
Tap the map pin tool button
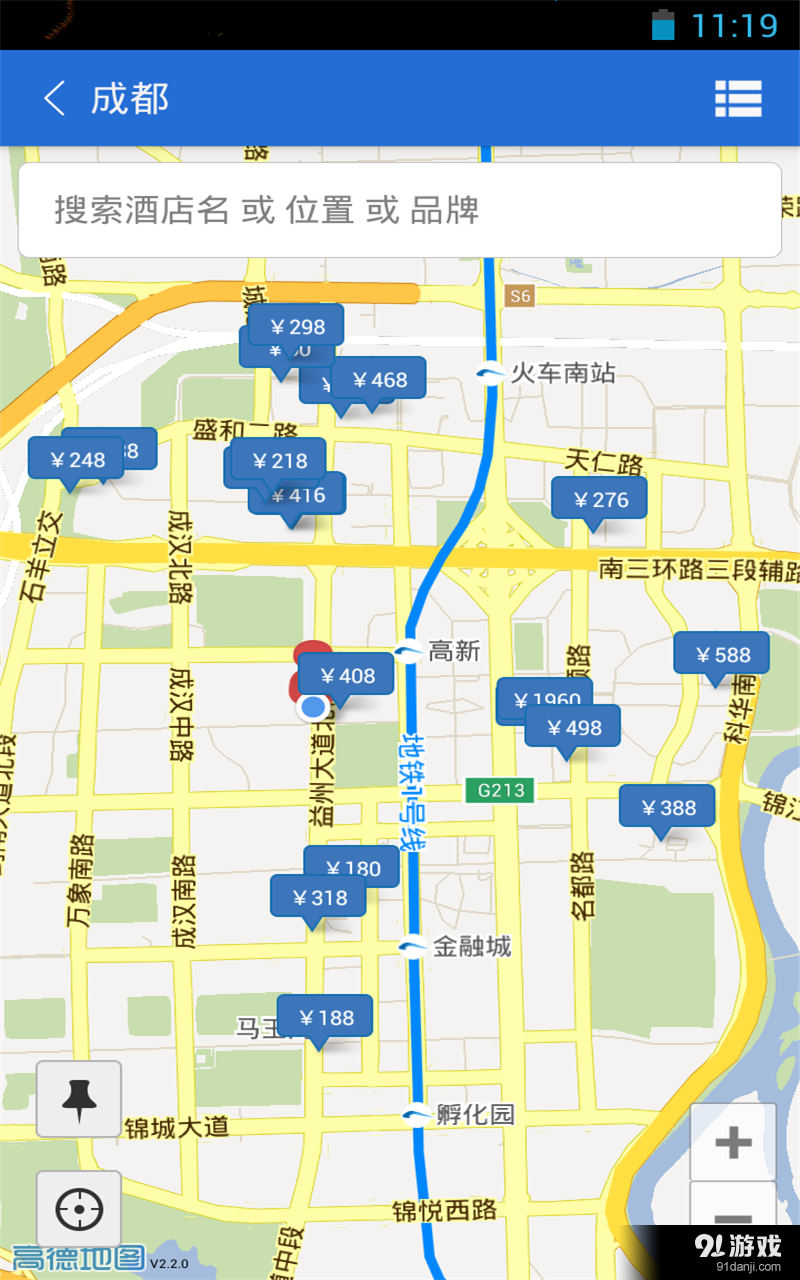[x=78, y=1098]
